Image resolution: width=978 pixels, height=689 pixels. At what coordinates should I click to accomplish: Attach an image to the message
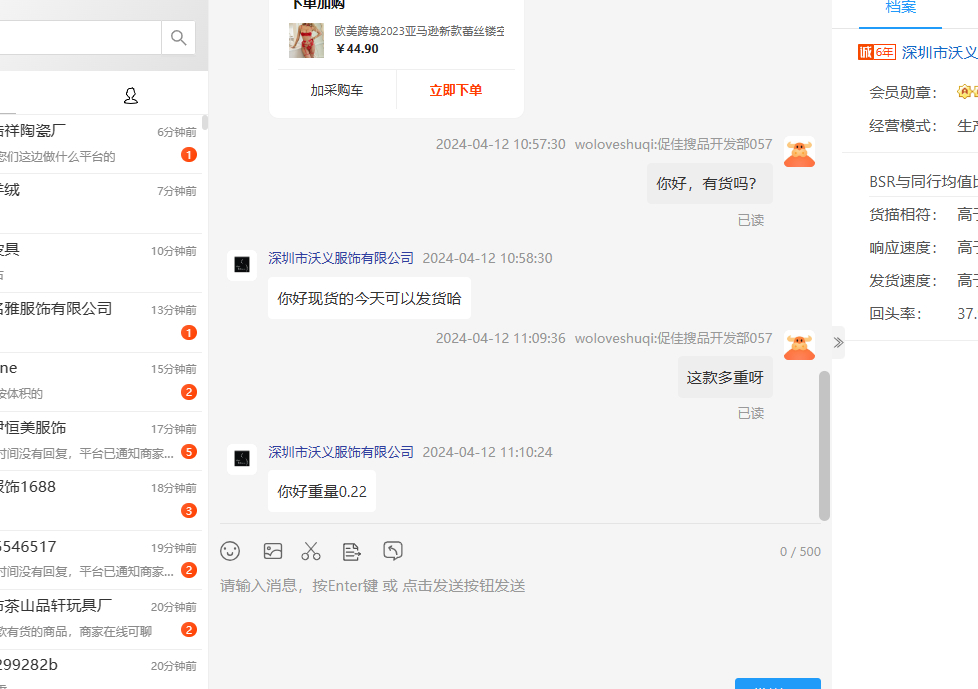pyautogui.click(x=272, y=551)
